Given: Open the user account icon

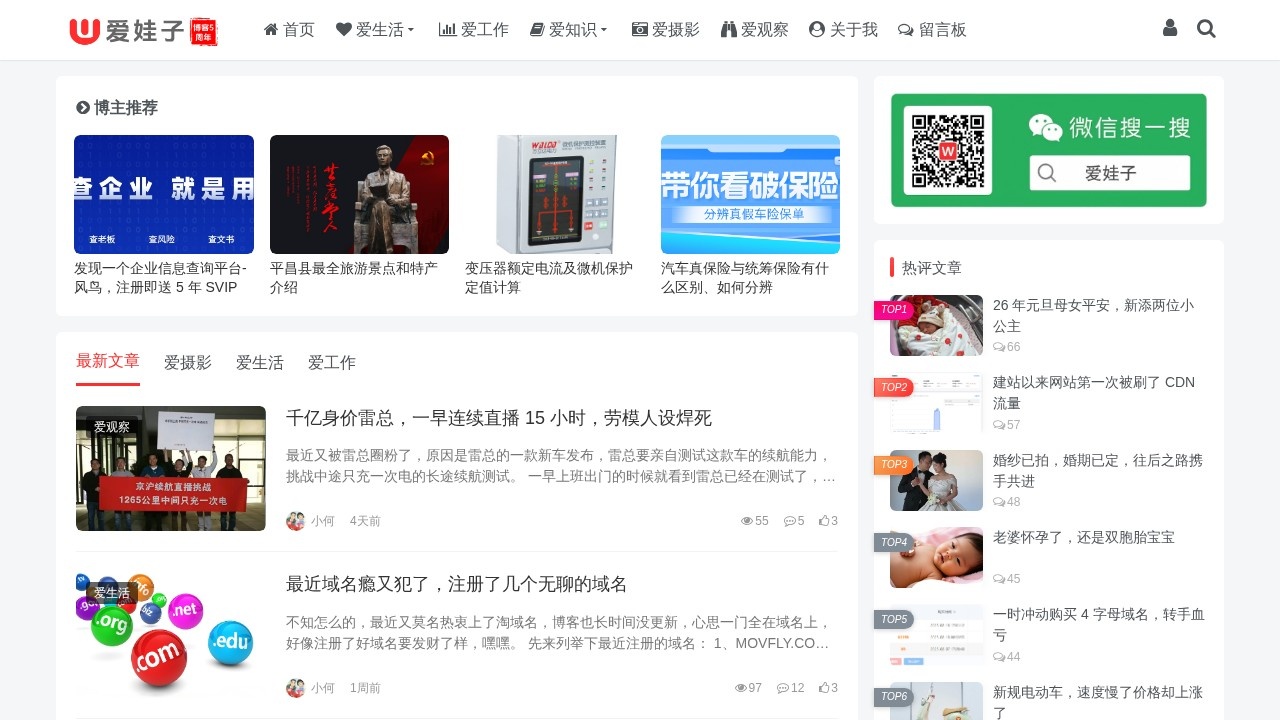Looking at the screenshot, I should click(1170, 29).
